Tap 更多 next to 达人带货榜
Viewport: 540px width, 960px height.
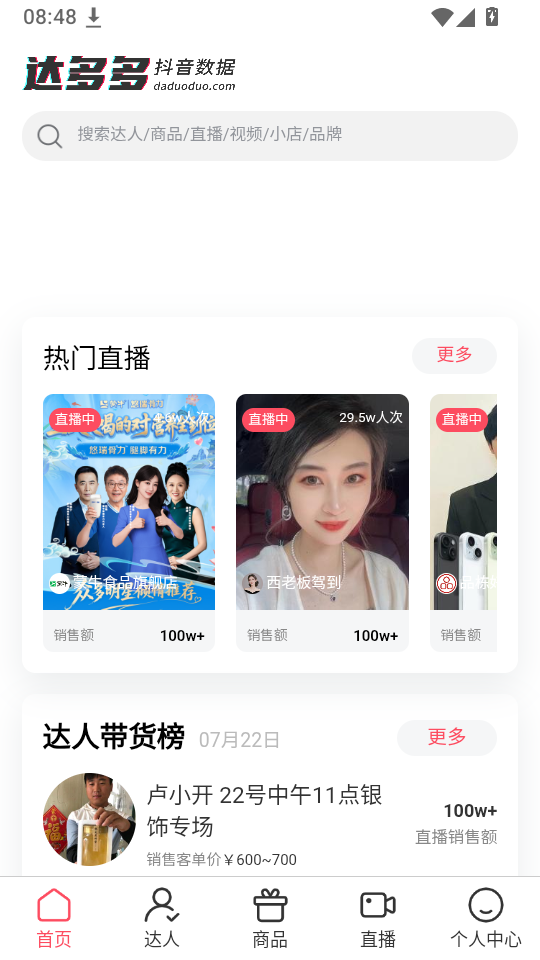tap(446, 737)
